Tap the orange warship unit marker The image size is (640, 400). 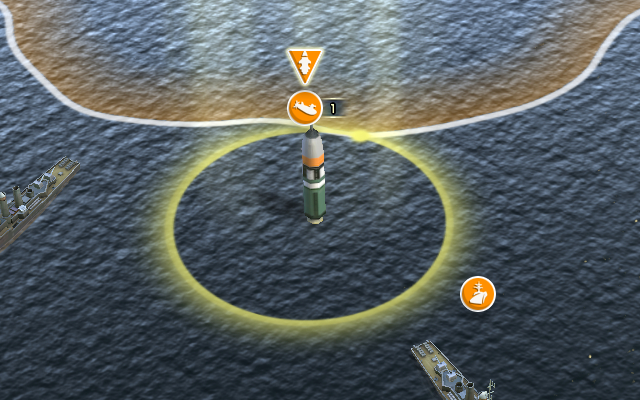478,294
